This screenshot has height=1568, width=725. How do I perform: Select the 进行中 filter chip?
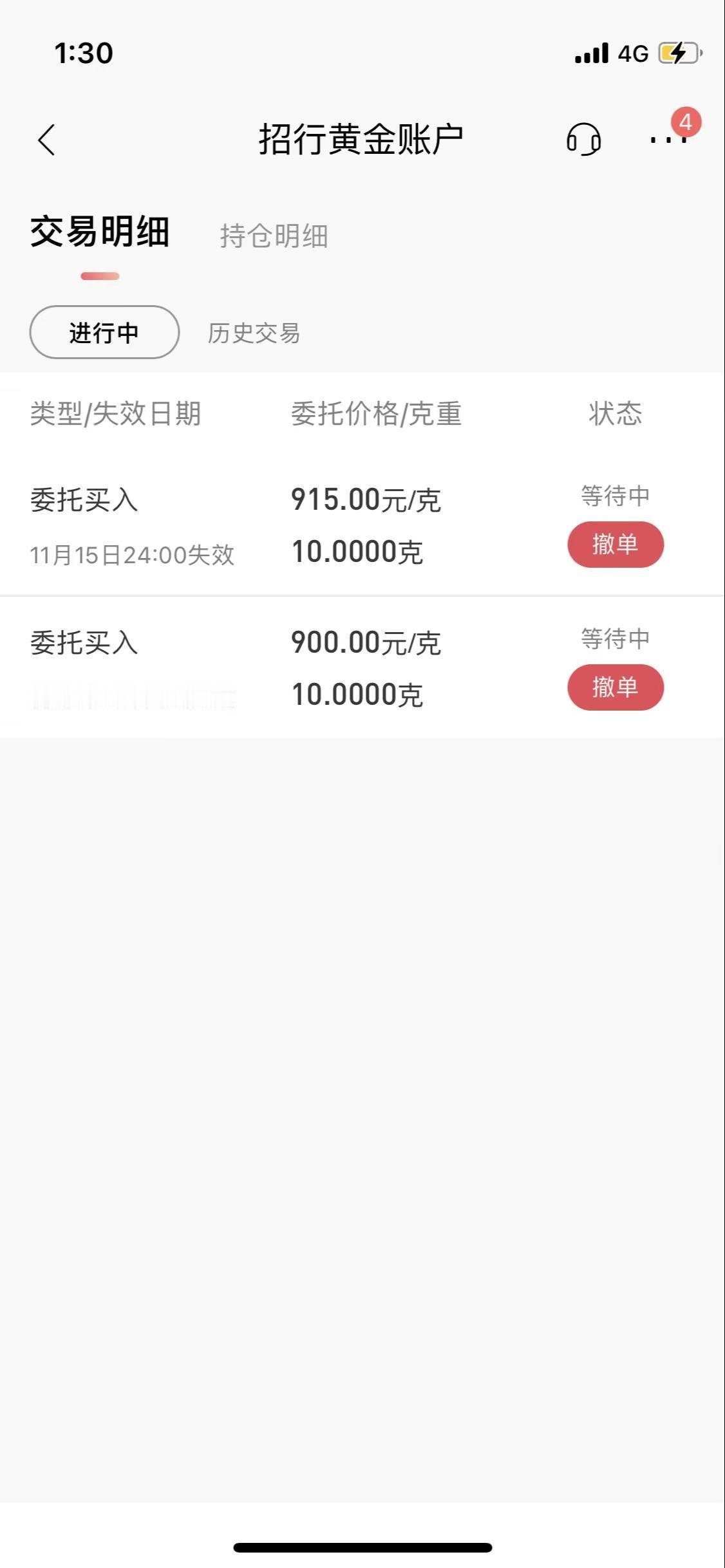pos(104,332)
